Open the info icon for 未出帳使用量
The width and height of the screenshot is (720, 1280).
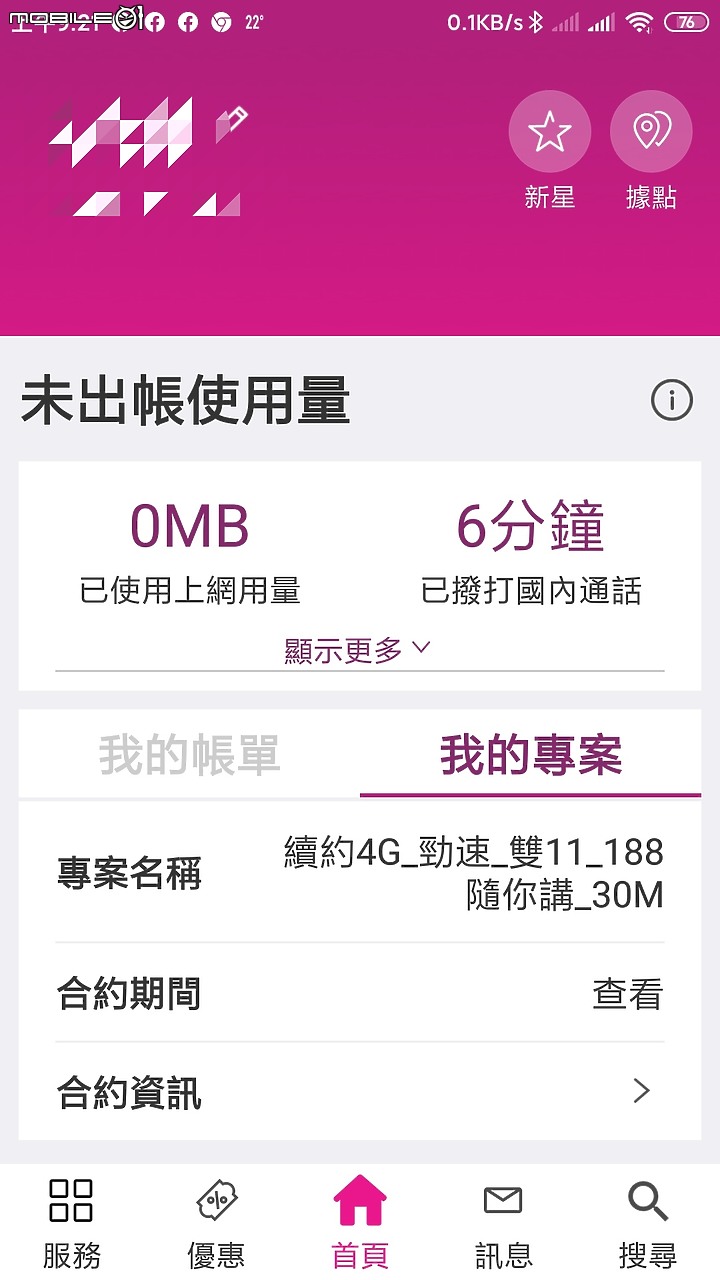[x=672, y=401]
